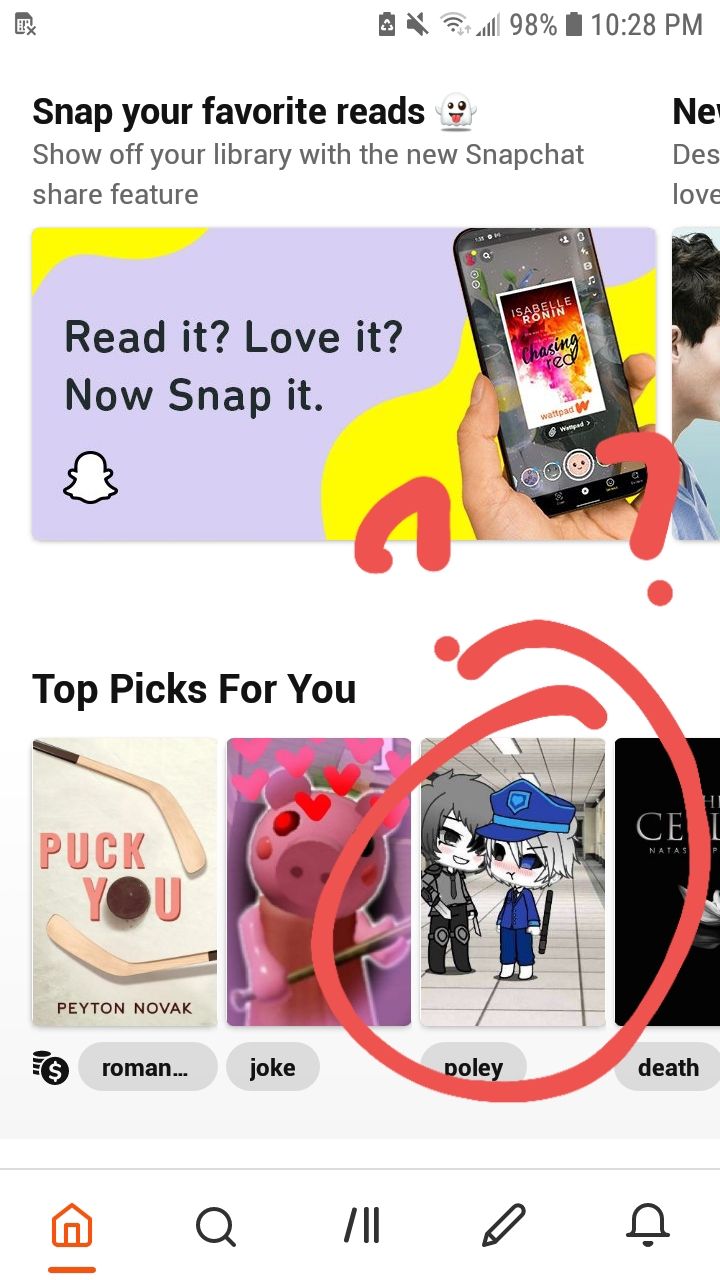720x1280 pixels.
Task: Select the romance tag chip
Action: pos(146,1067)
